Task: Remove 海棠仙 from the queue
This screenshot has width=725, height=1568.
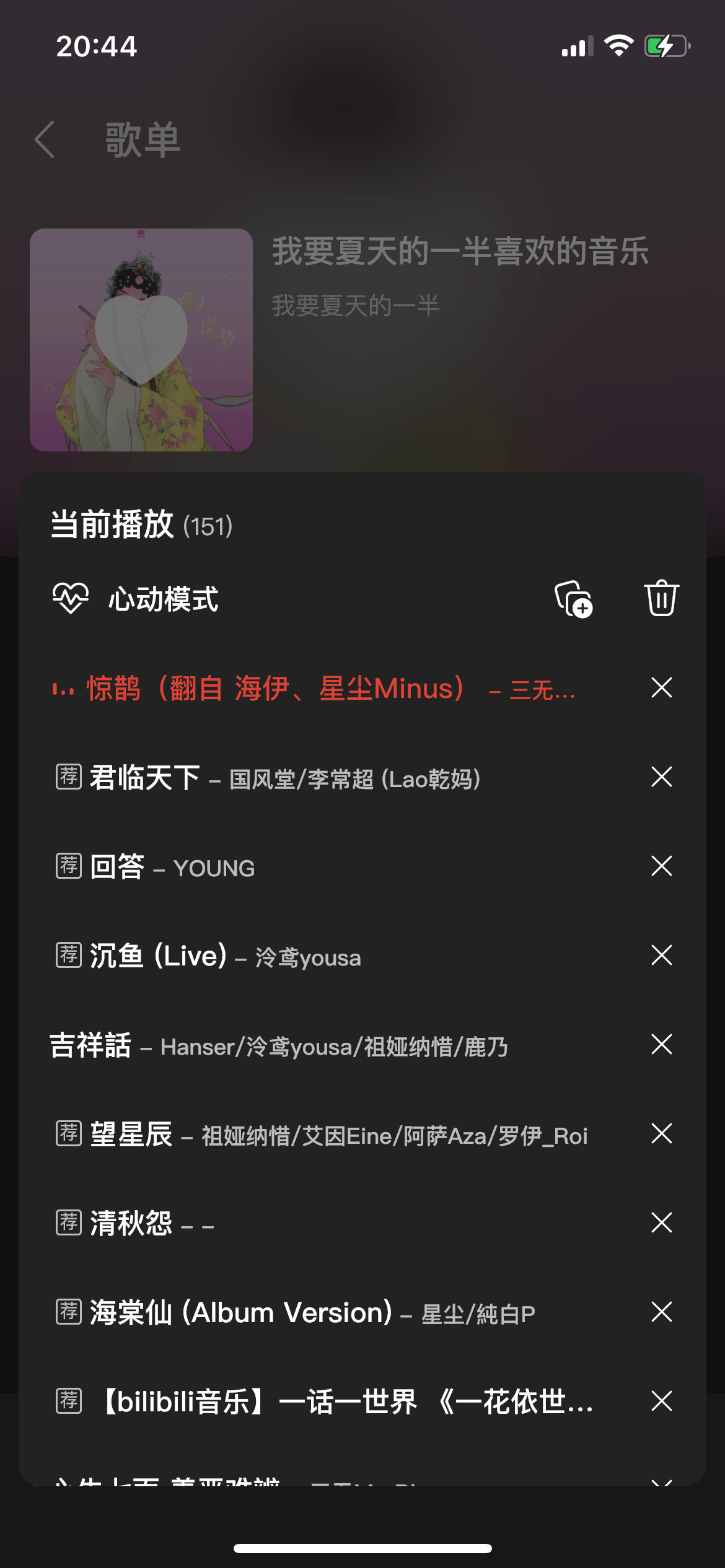Action: pos(661,1312)
